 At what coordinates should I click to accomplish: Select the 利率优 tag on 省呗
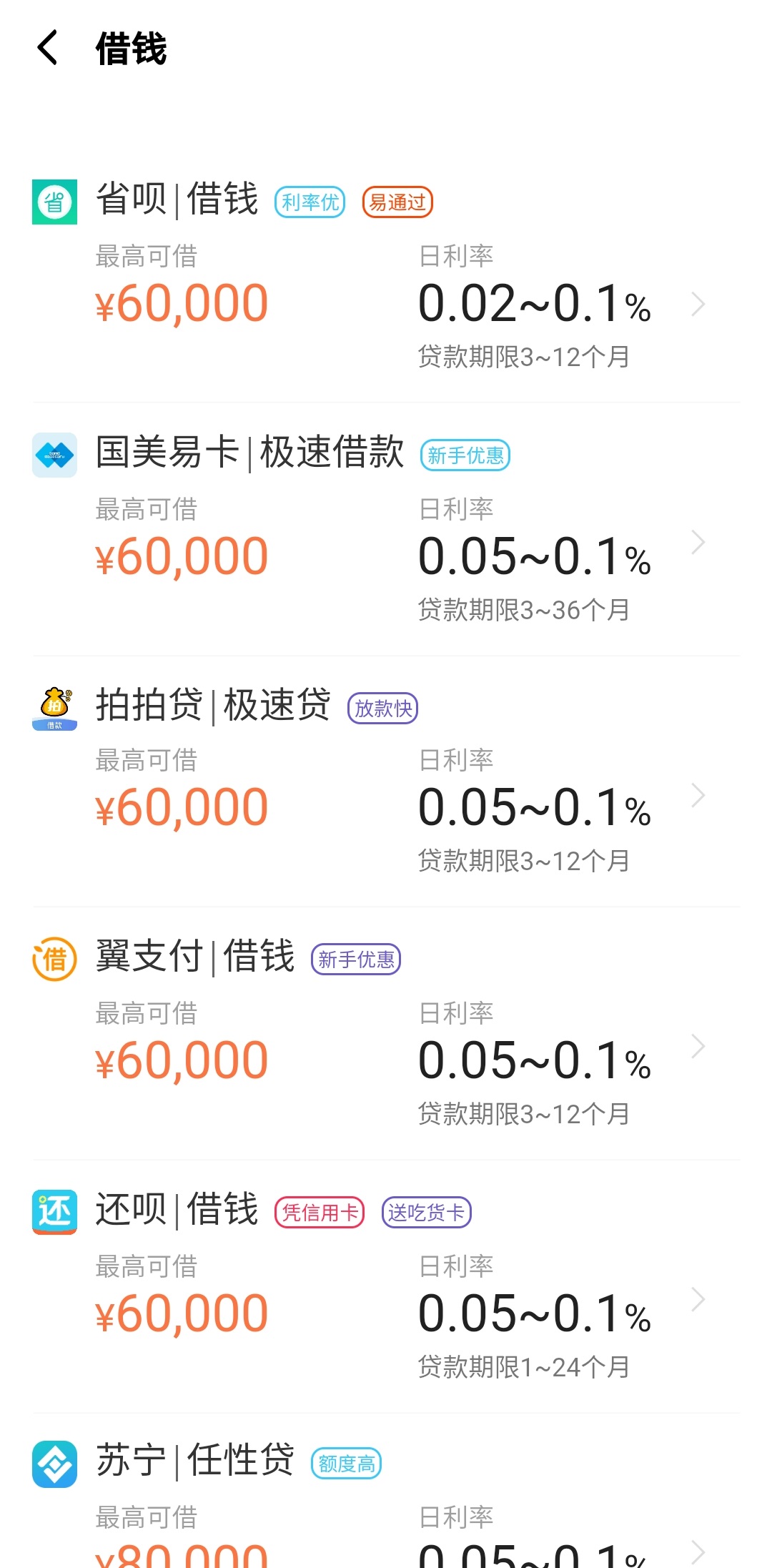pos(310,202)
